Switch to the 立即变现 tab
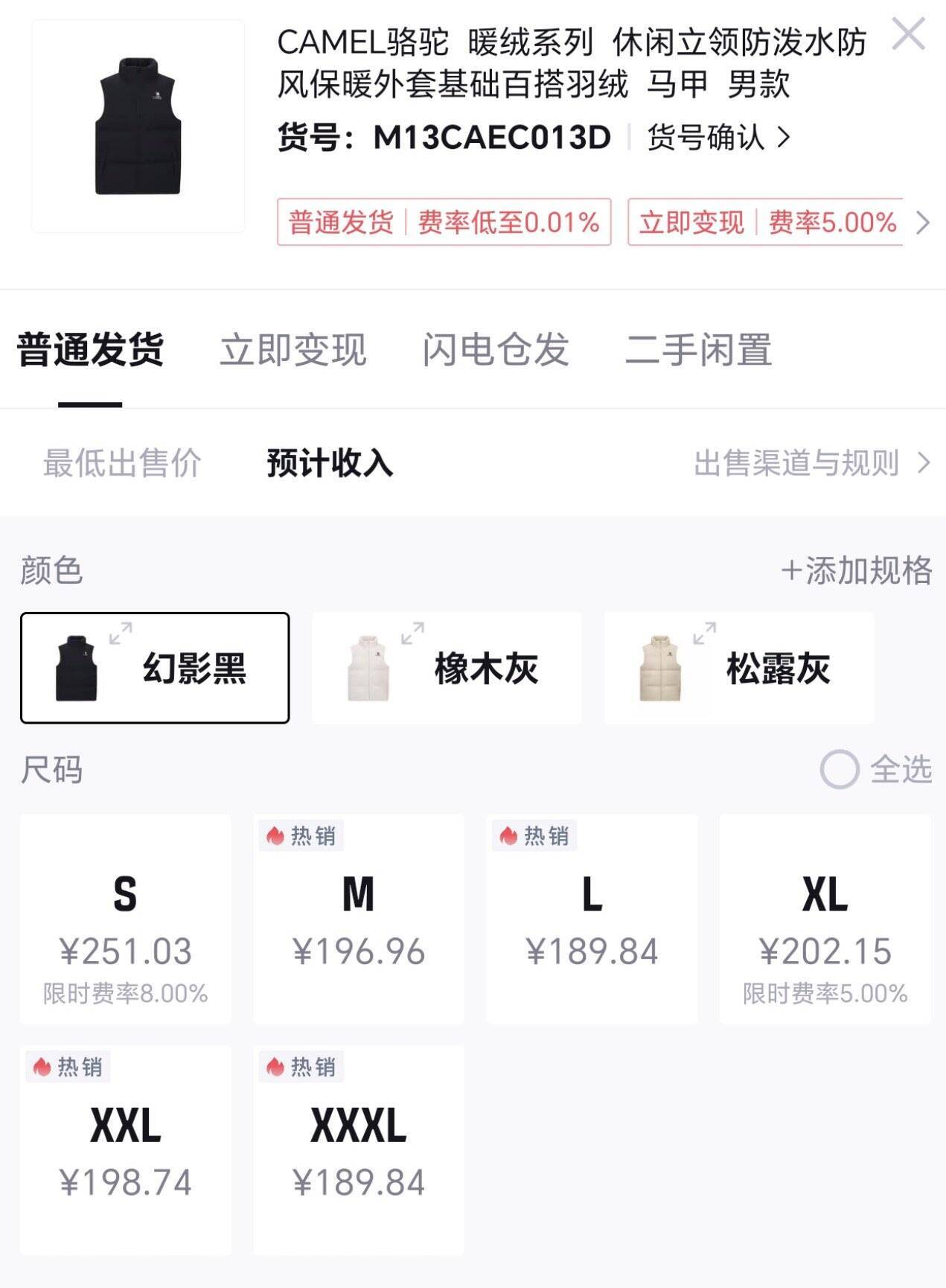Viewport: 946px width, 1288px height. [x=293, y=350]
